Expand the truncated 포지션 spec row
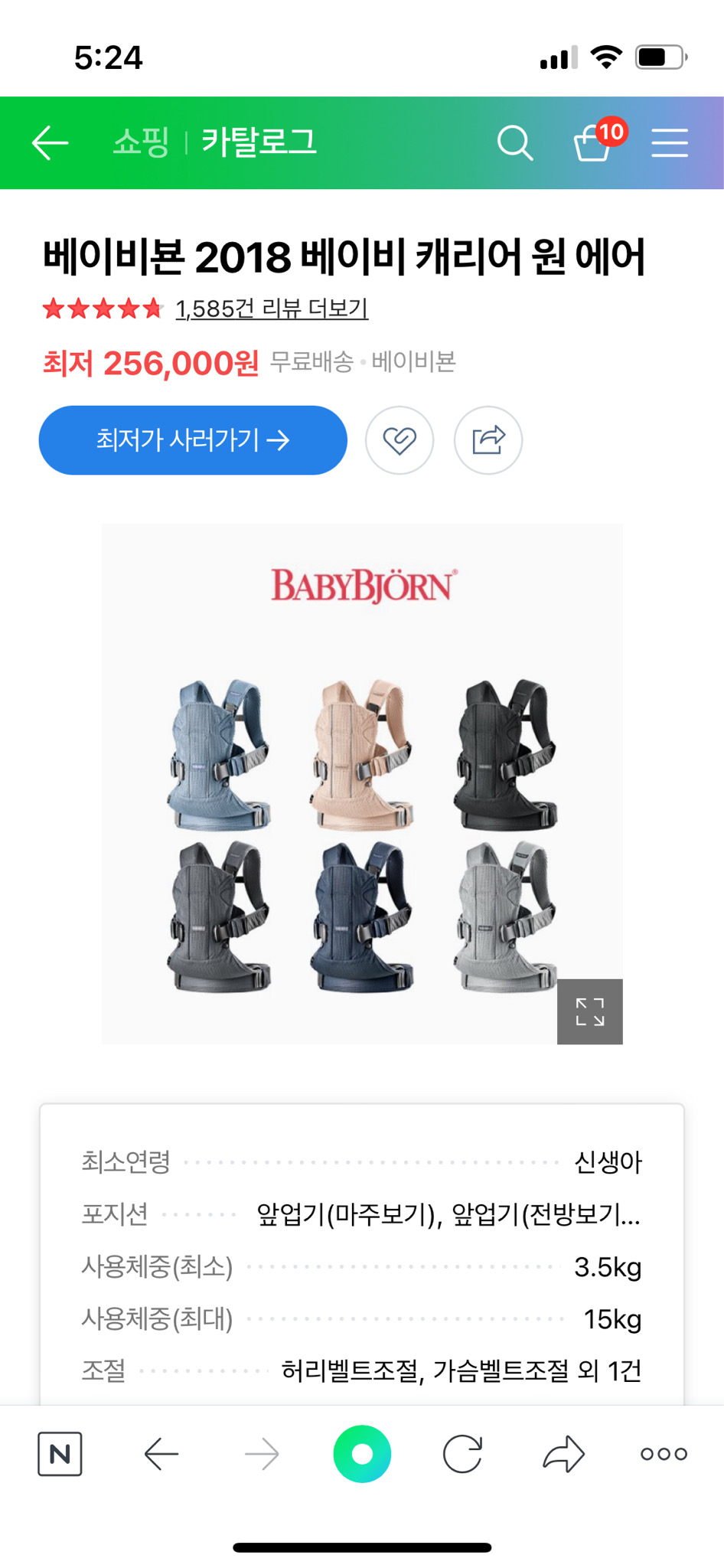This screenshot has height=1568, width=724. point(446,1216)
